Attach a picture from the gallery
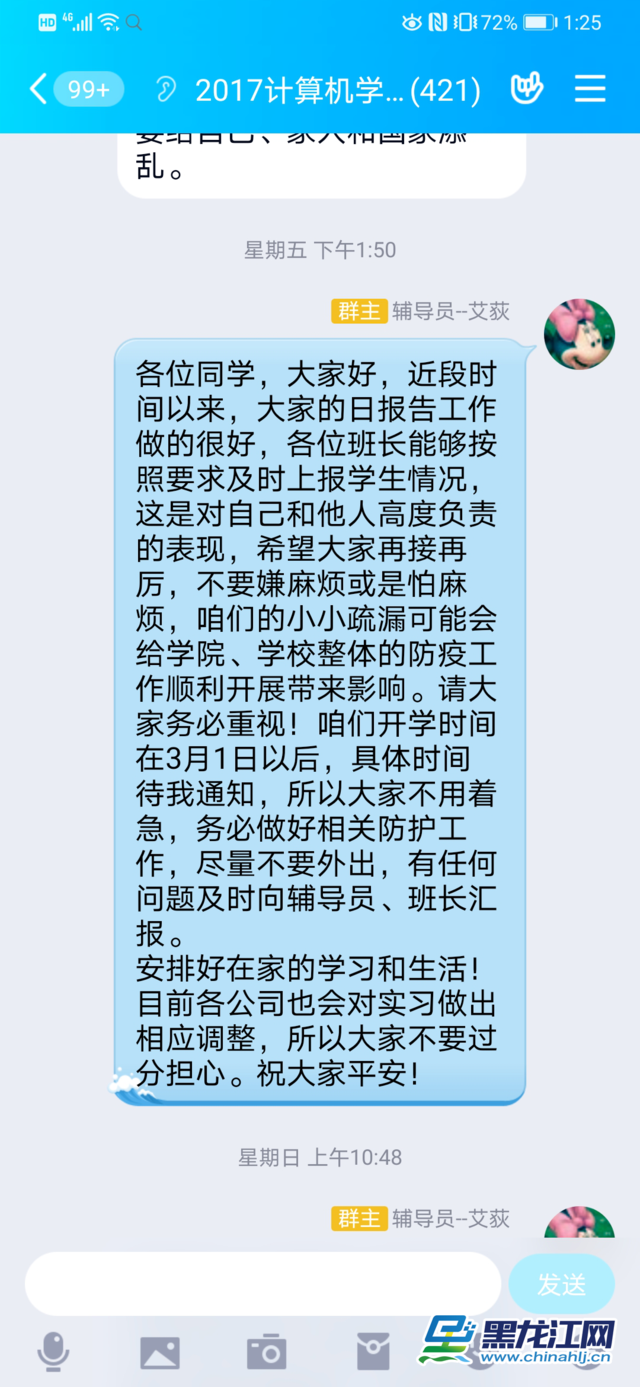Viewport: 640px width, 1387px height. point(160,1352)
